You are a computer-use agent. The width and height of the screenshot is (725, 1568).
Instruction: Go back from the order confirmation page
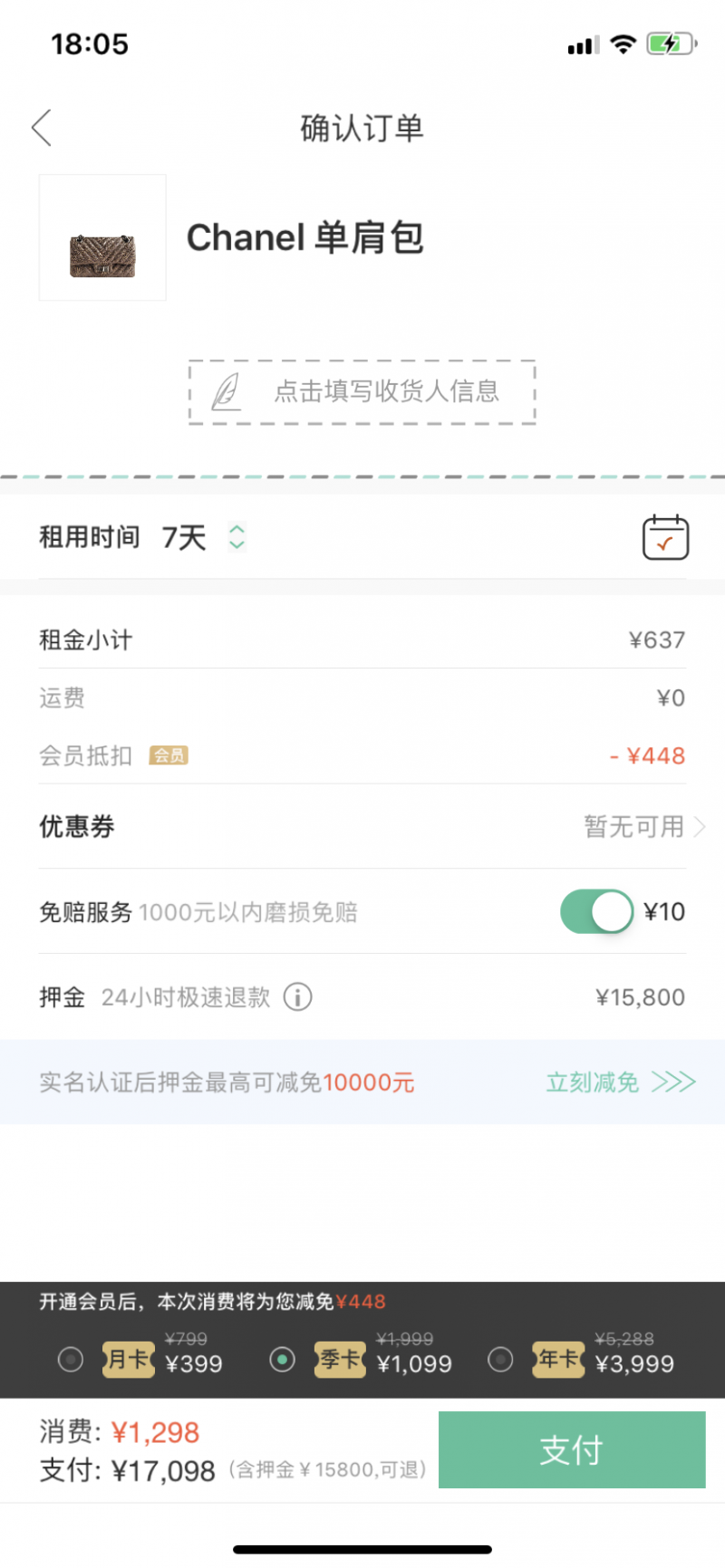pyautogui.click(x=42, y=128)
